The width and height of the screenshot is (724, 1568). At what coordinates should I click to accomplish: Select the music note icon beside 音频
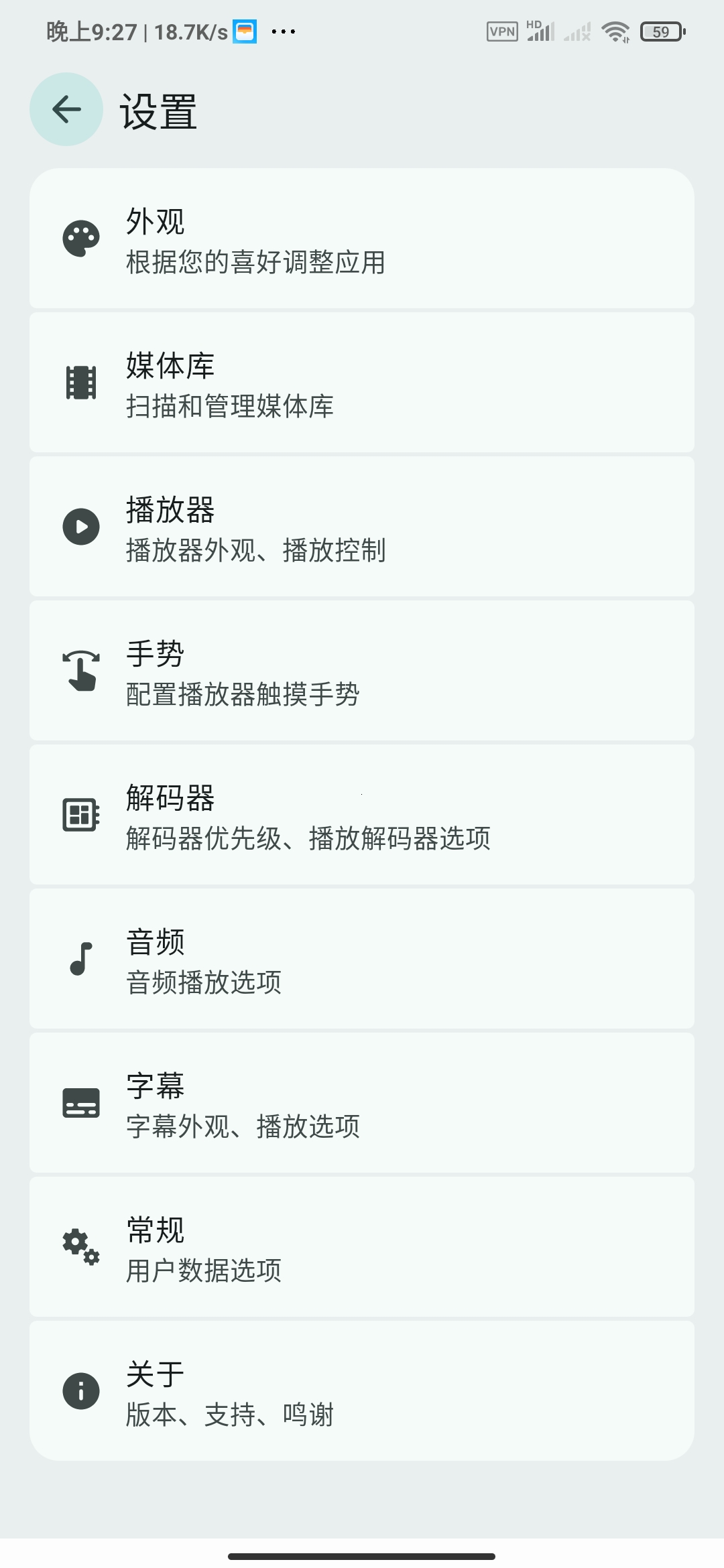pyautogui.click(x=80, y=958)
